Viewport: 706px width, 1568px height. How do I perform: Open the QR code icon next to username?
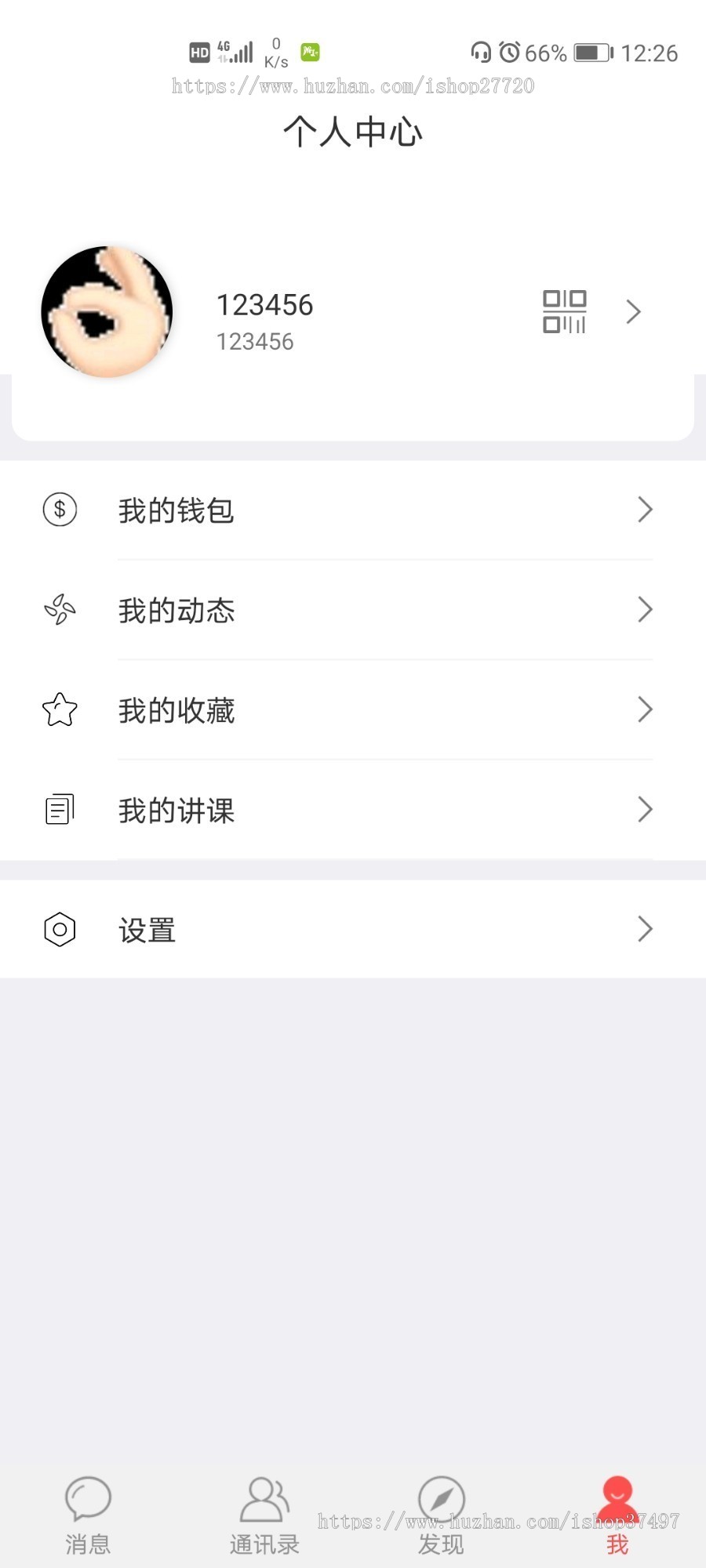(565, 311)
